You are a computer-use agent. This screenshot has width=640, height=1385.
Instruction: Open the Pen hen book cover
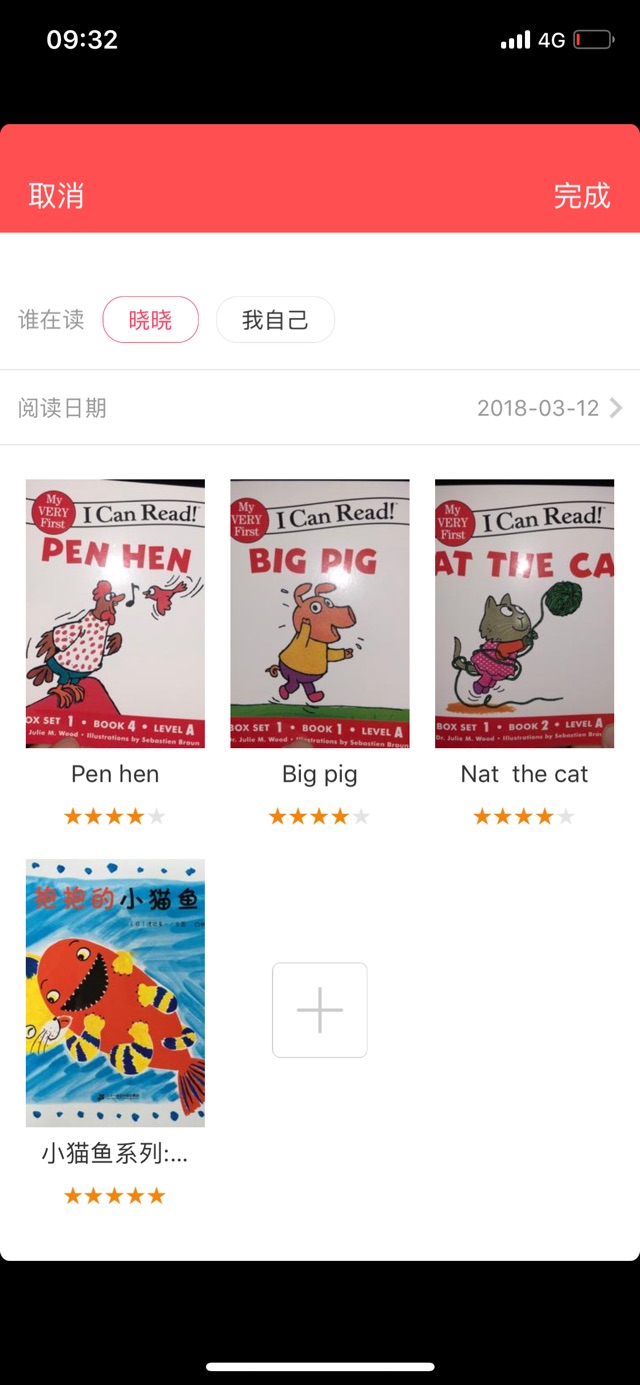coord(115,613)
